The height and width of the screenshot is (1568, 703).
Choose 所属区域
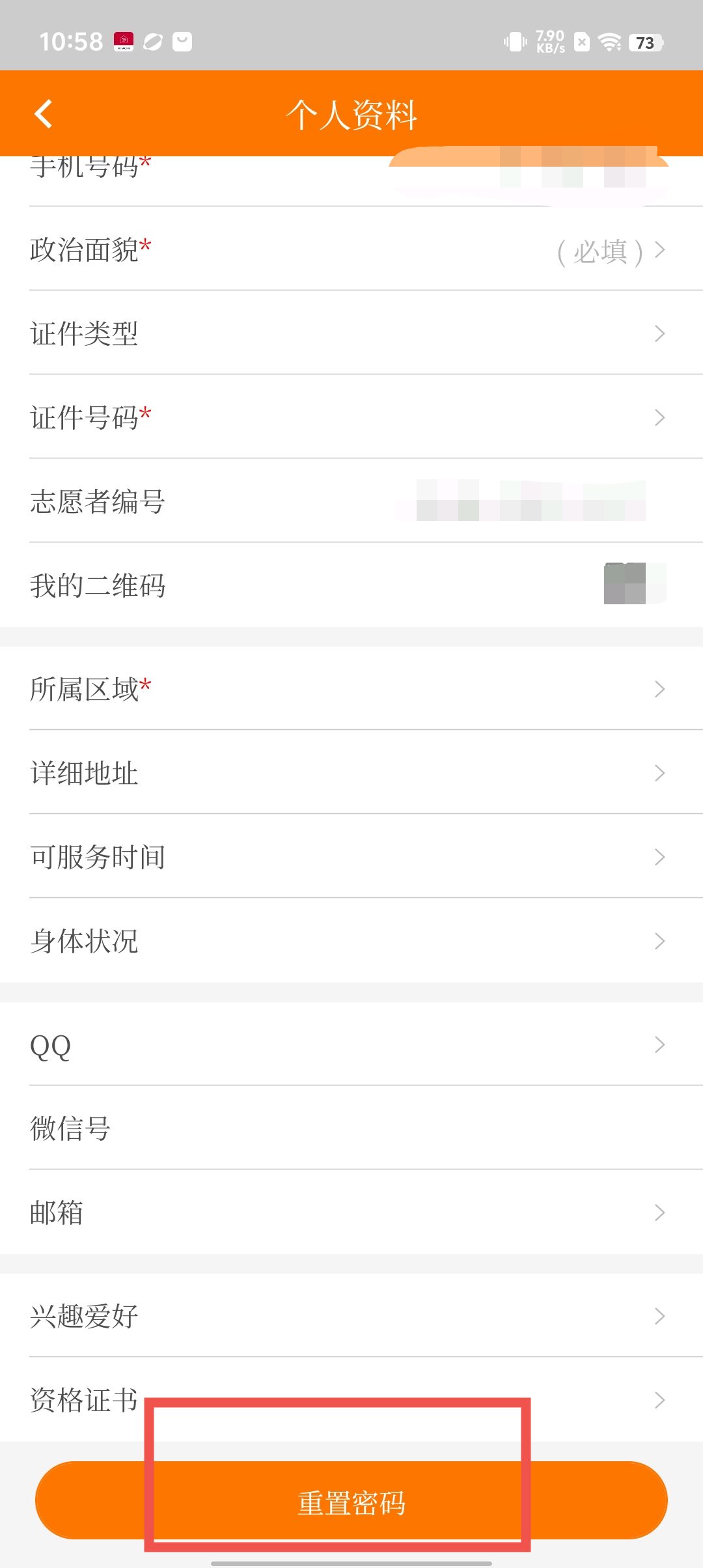[351, 689]
